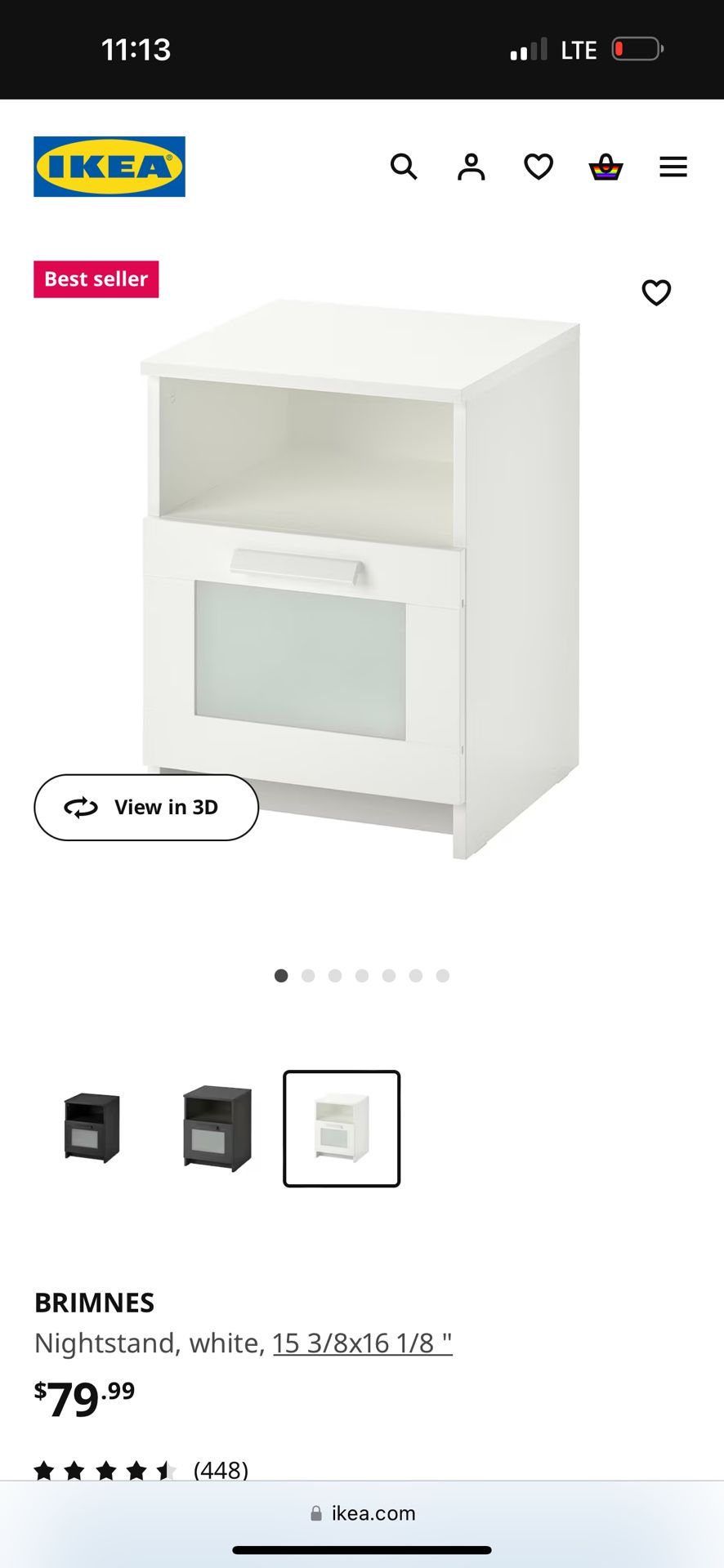This screenshot has height=1568, width=724.
Task: Select the black nightstand color thumbnail
Action: click(x=92, y=1129)
